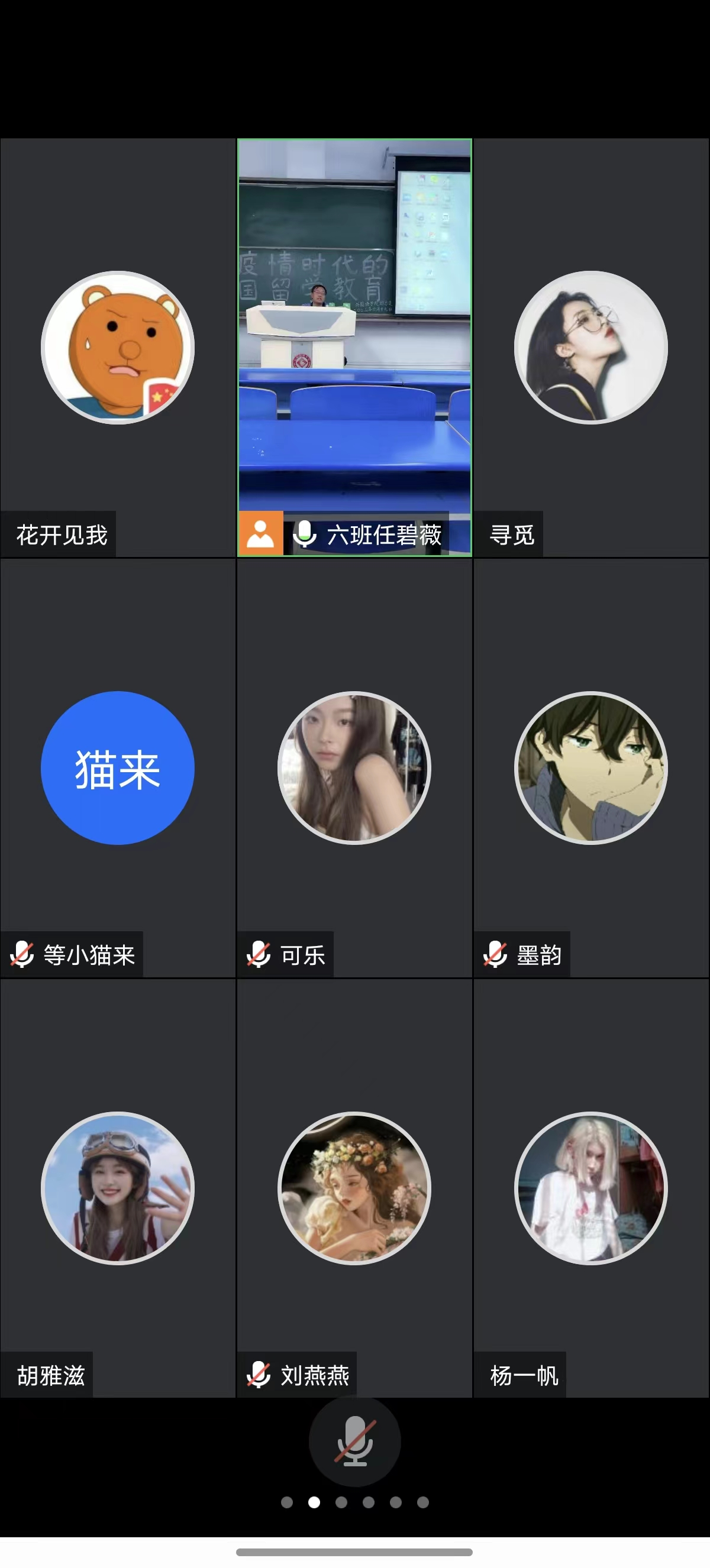Open participant tile 墨韵

point(590,768)
